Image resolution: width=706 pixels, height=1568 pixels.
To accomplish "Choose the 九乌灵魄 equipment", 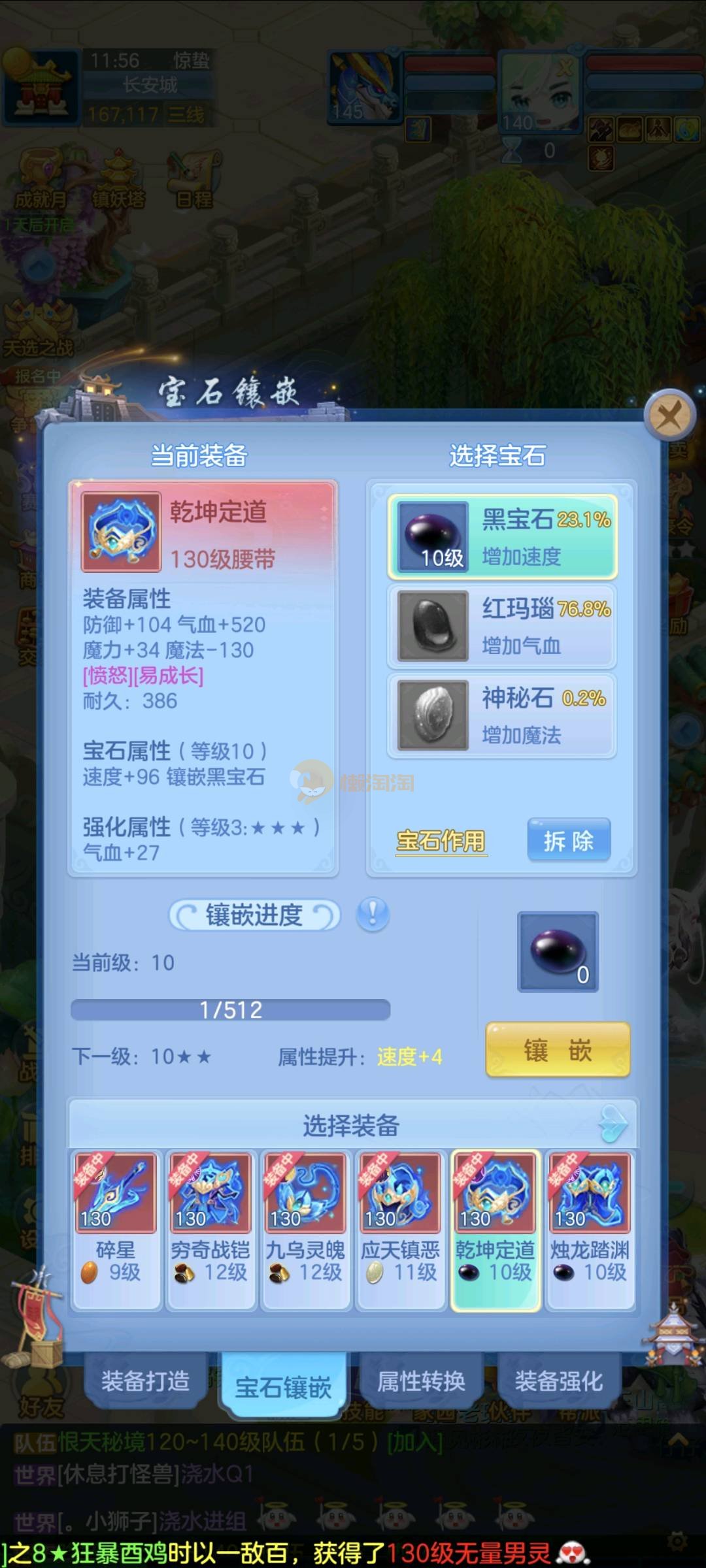I will 305,1230.
